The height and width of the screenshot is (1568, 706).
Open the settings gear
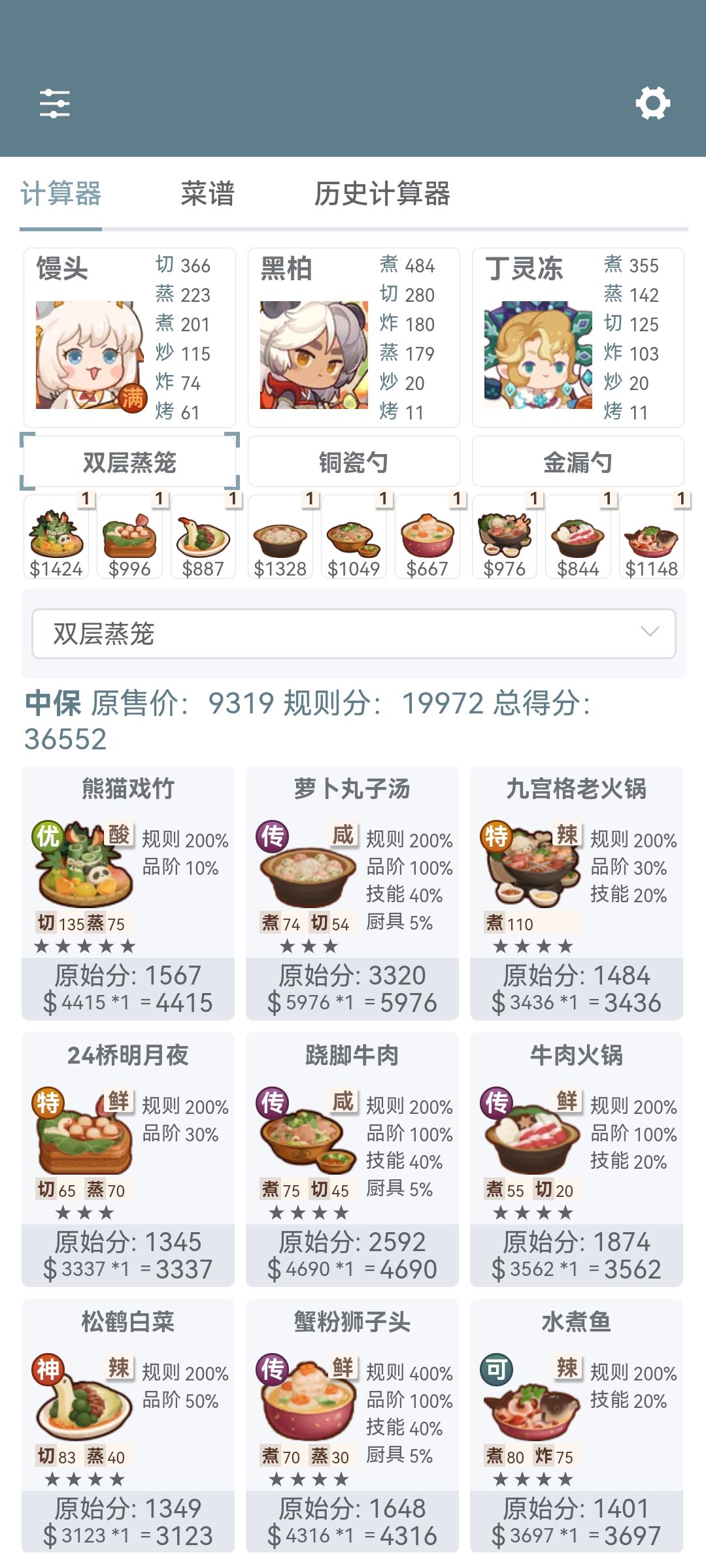point(652,103)
